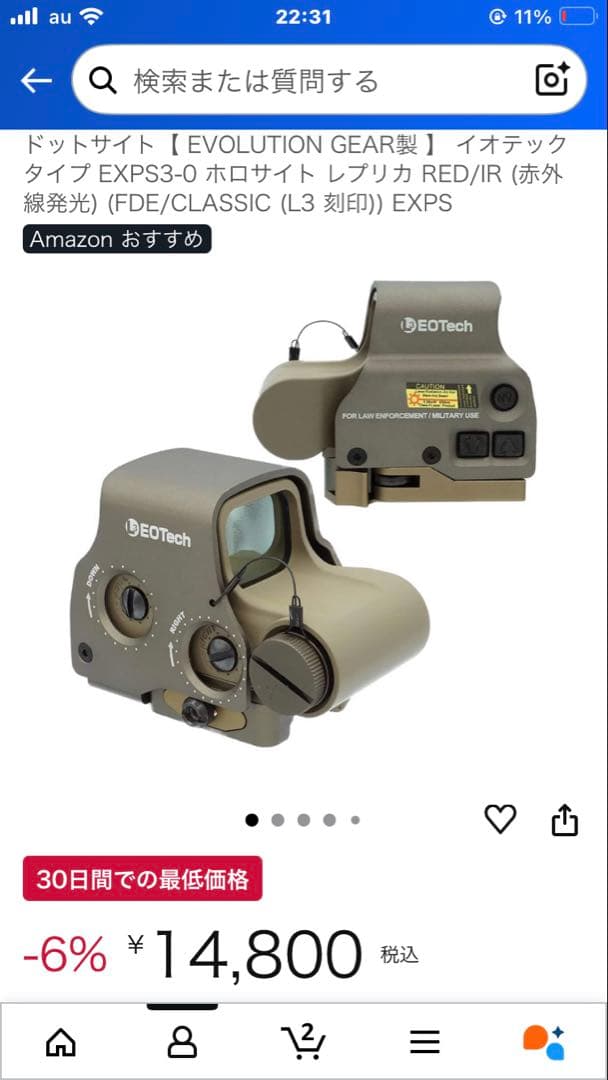
Task: Open the hamburger menu tab
Action: pos(425,1042)
